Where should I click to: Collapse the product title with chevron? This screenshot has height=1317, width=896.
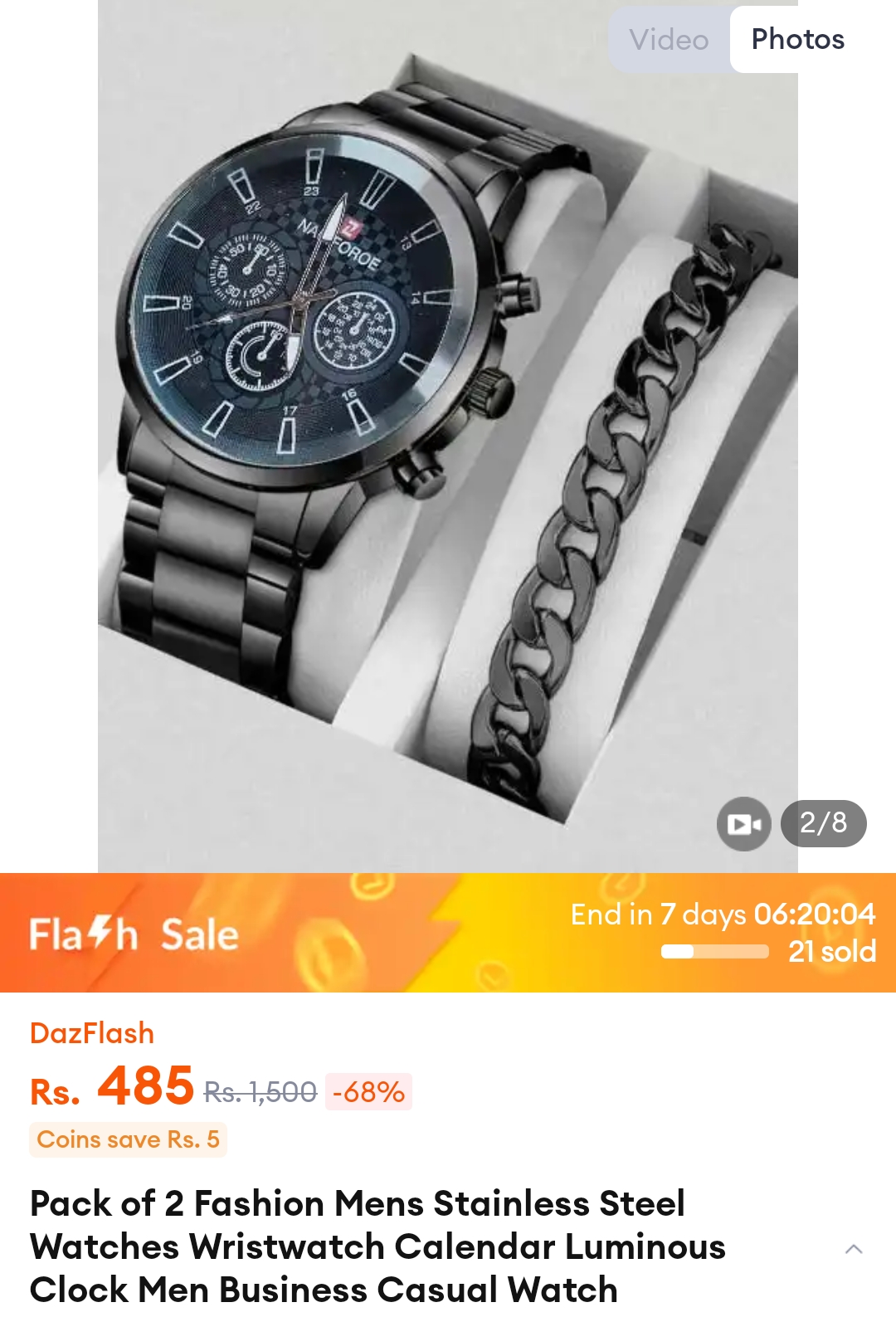tap(854, 1249)
